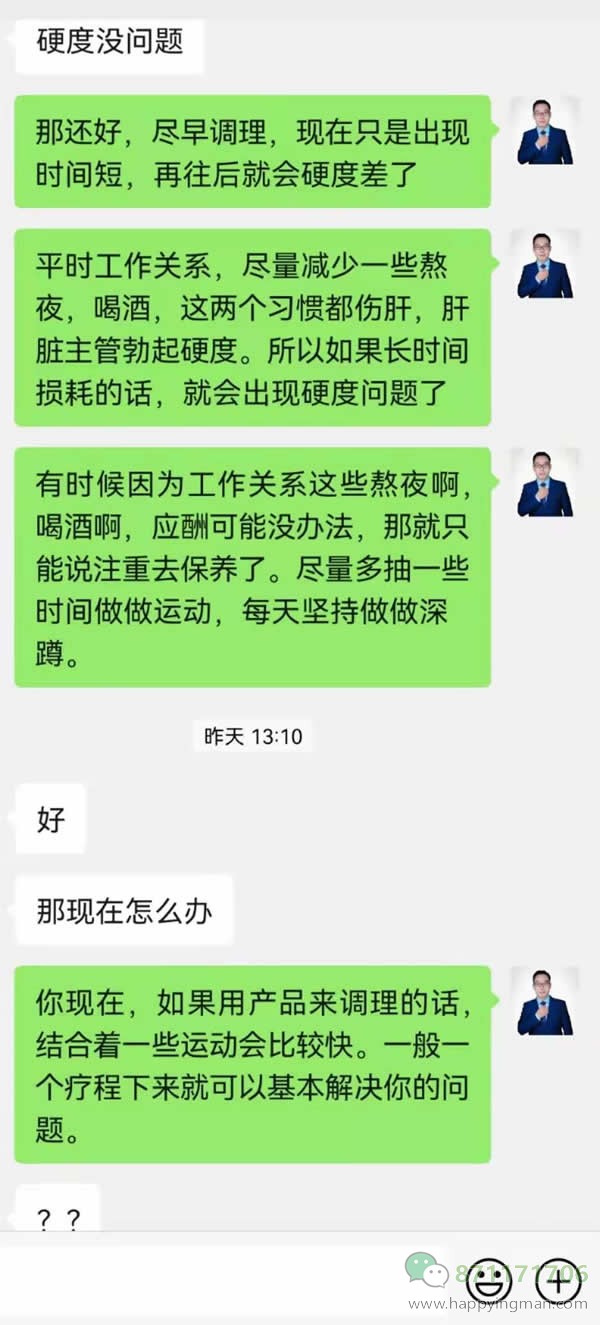Image resolution: width=600 pixels, height=1325 pixels.
Task: Open sender's avatar beside the "那还好，尽早调理" message
Action: (x=545, y=131)
